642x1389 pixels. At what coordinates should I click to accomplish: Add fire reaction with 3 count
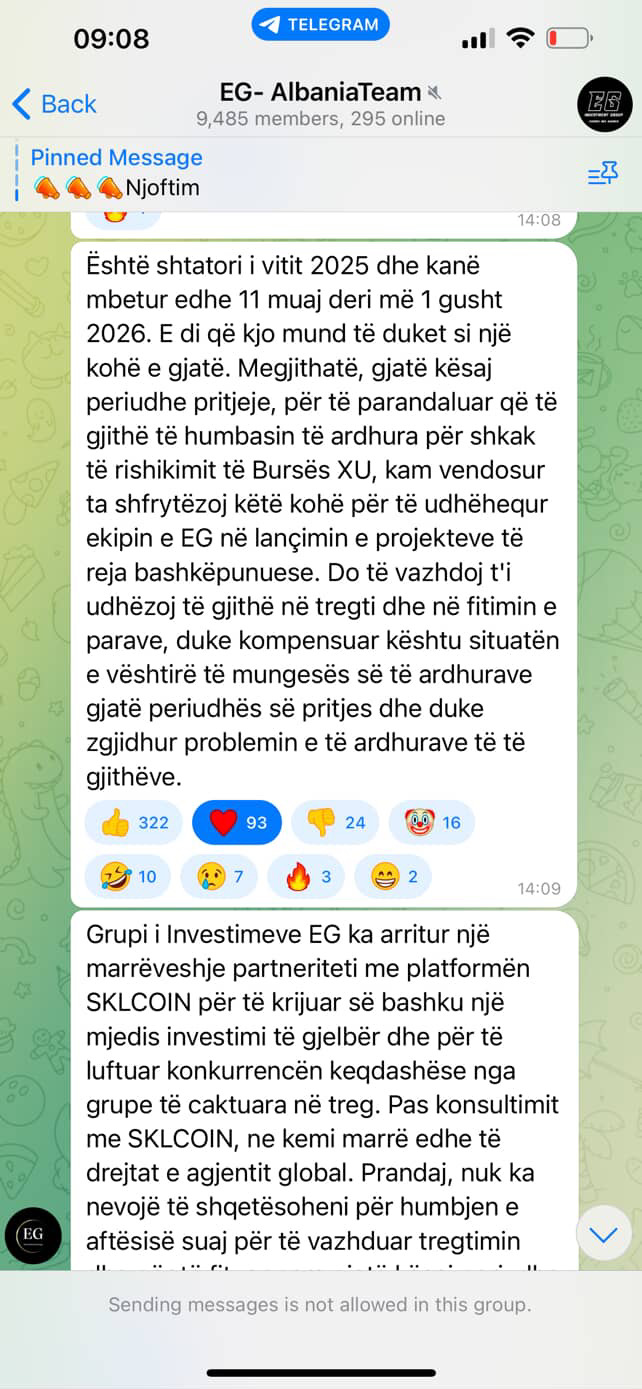(307, 877)
